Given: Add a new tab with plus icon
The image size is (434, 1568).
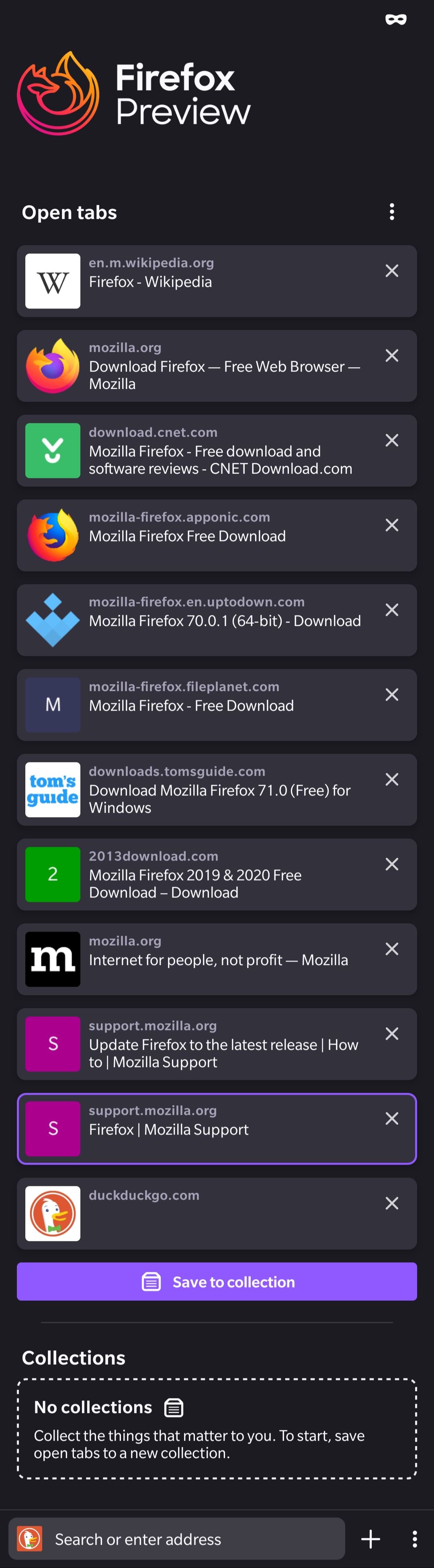Looking at the screenshot, I should pyautogui.click(x=370, y=1539).
